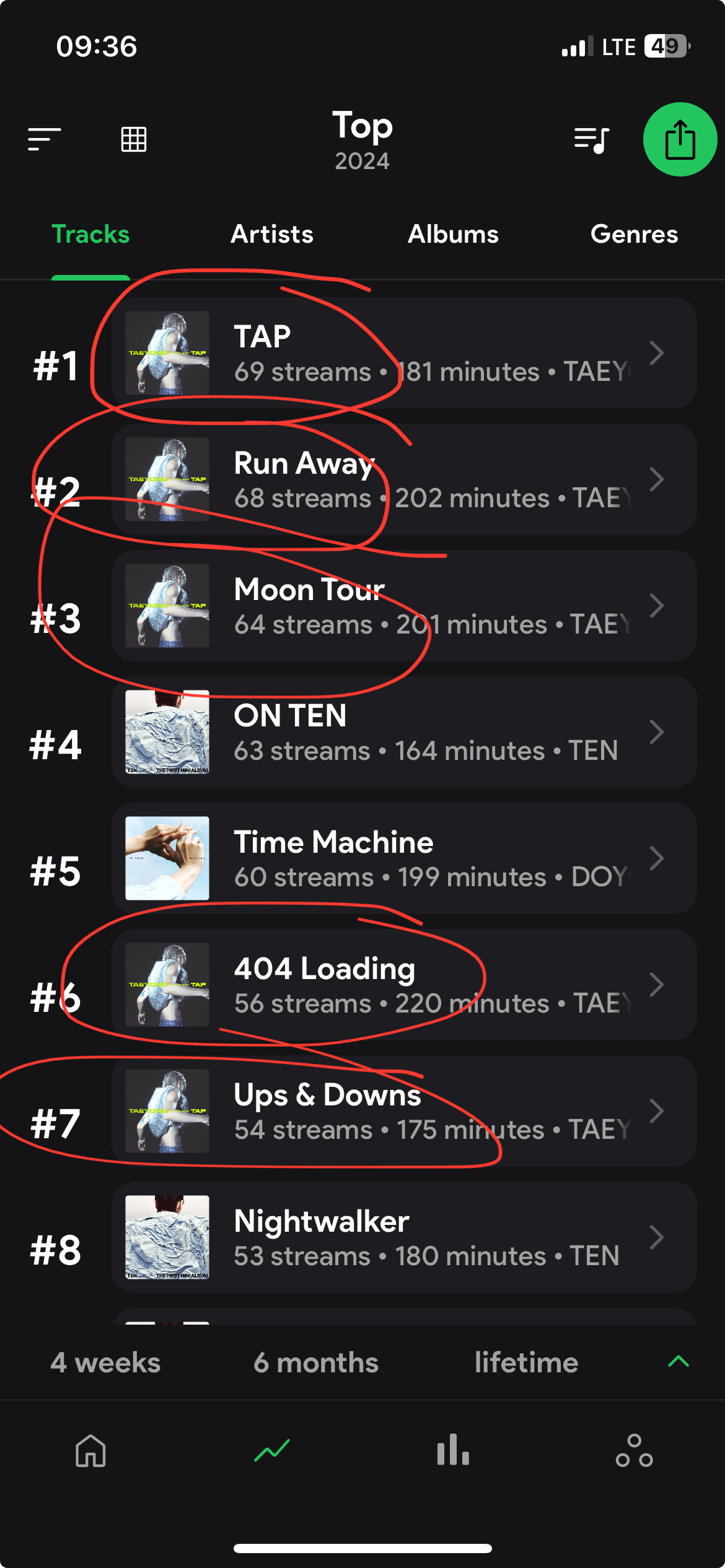Open the sort and filter menu icon
Viewport: 725px width, 1568px height.
tap(45, 139)
